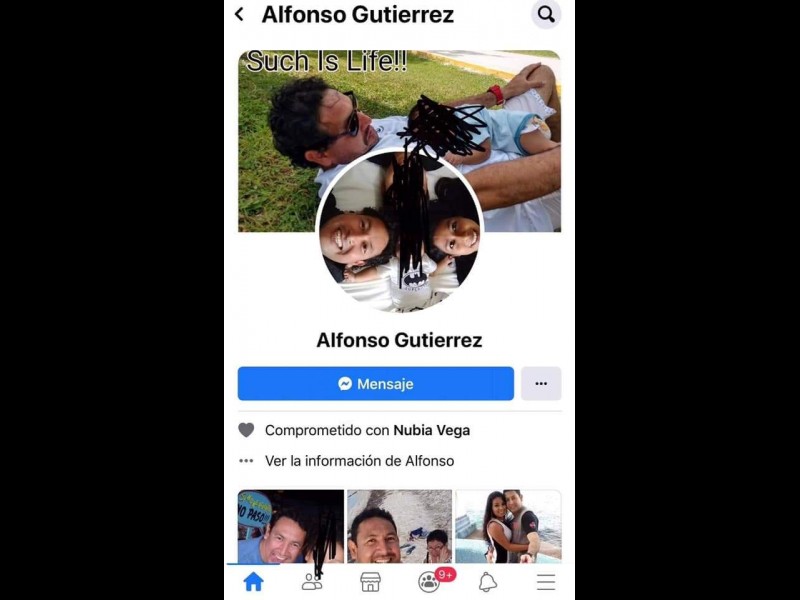This screenshot has width=800, height=600.
Task: Open the couple photo in the photo row
Action: coord(508,526)
